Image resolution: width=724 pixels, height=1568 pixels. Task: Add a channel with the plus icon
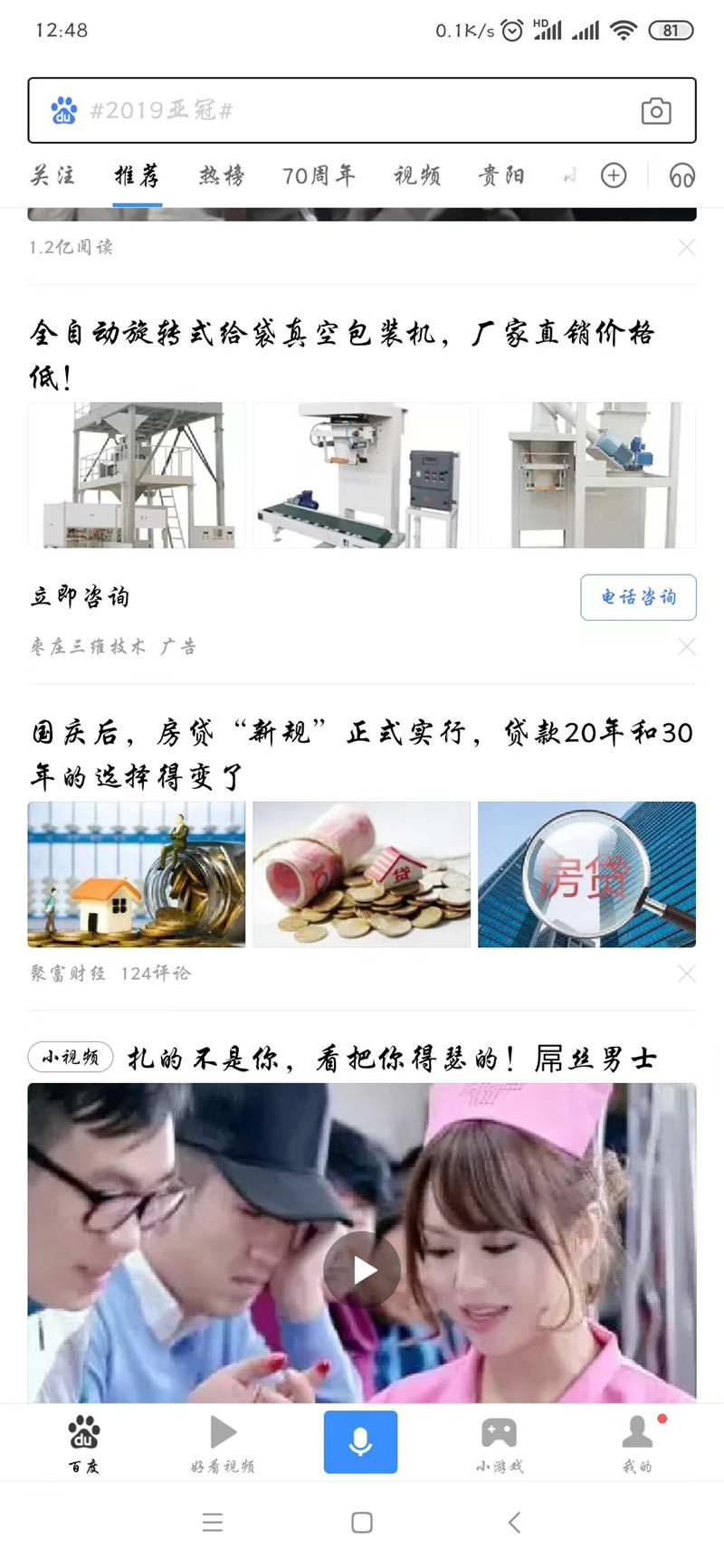click(x=614, y=176)
